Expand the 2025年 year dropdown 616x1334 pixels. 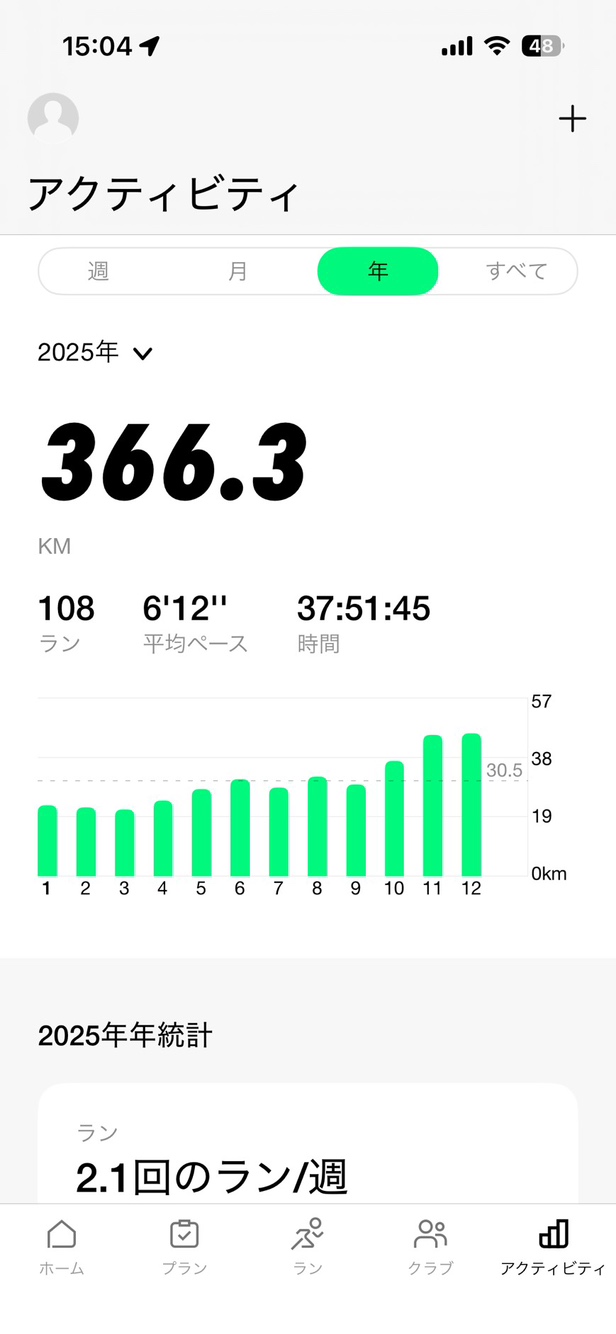[95, 352]
